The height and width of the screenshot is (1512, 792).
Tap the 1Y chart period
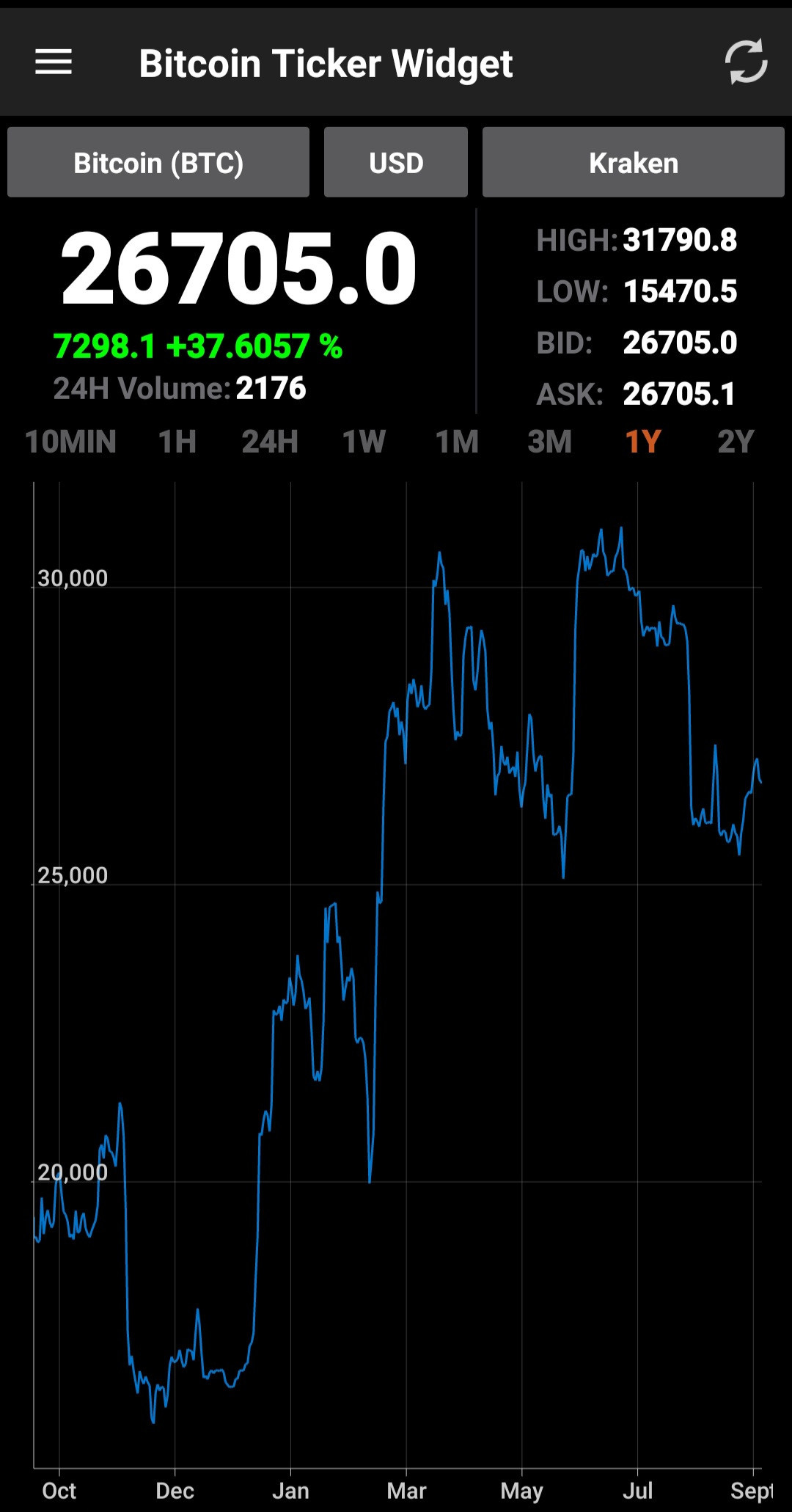(643, 442)
